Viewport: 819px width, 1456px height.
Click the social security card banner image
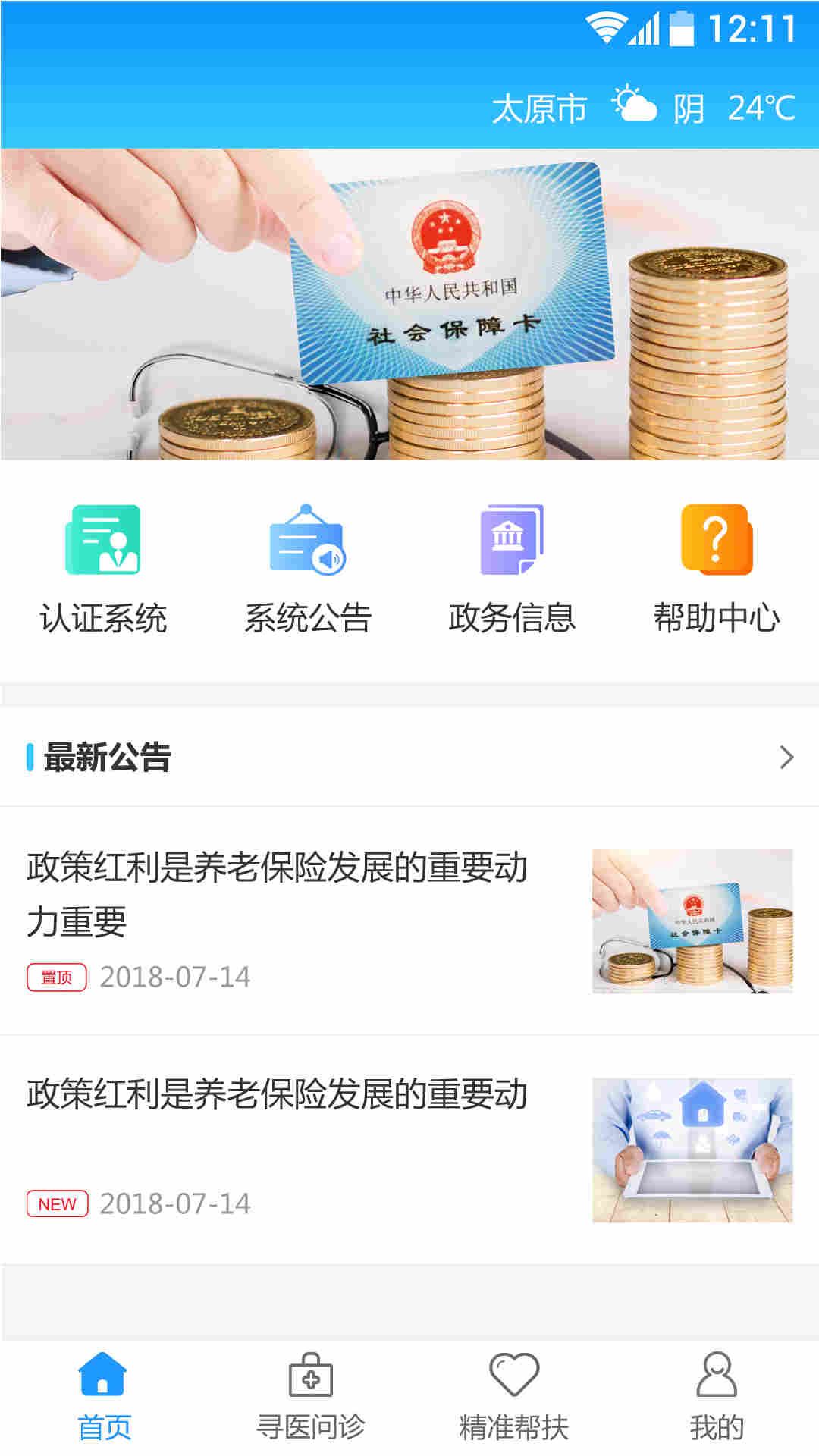pyautogui.click(x=409, y=303)
